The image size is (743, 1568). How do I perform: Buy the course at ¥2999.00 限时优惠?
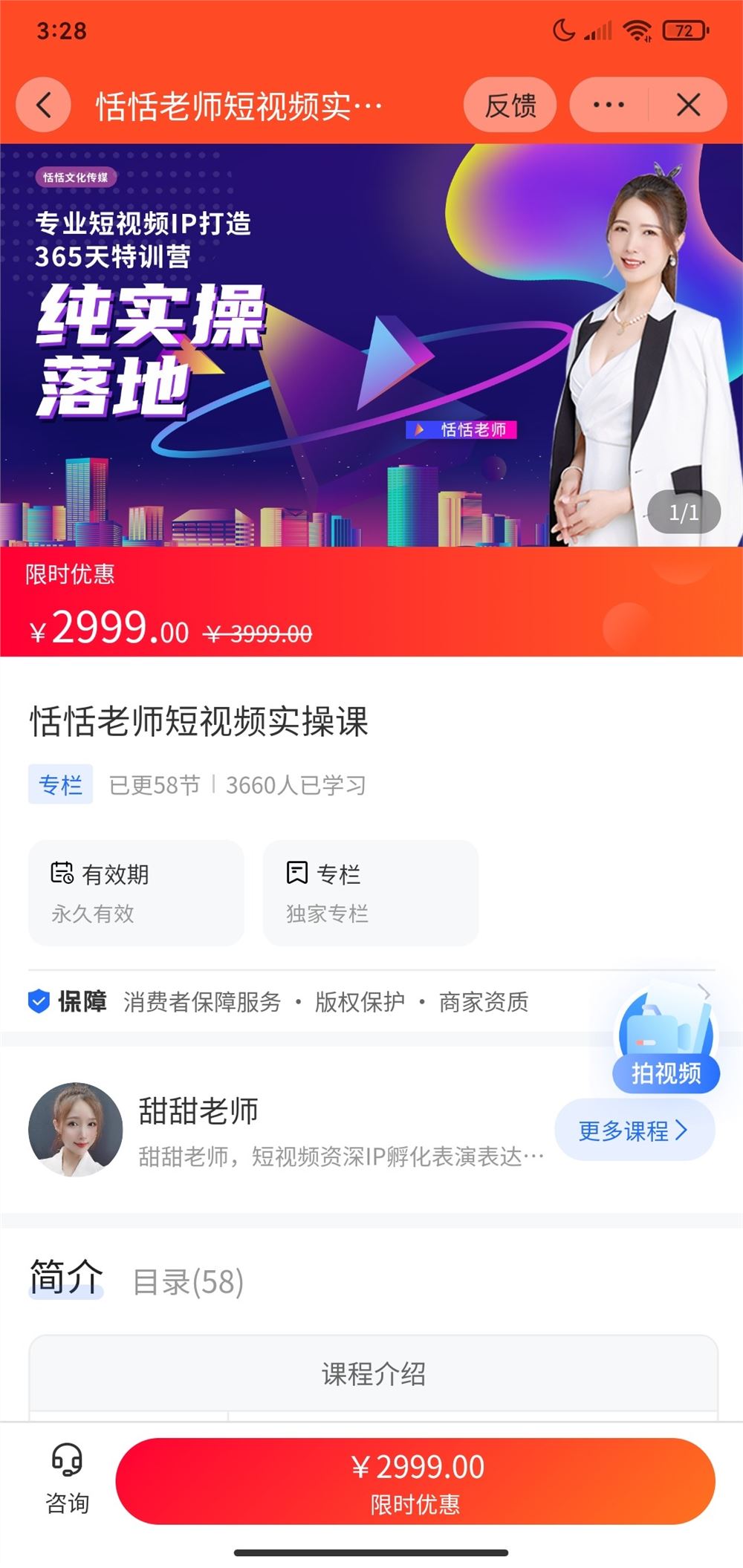(x=415, y=1481)
